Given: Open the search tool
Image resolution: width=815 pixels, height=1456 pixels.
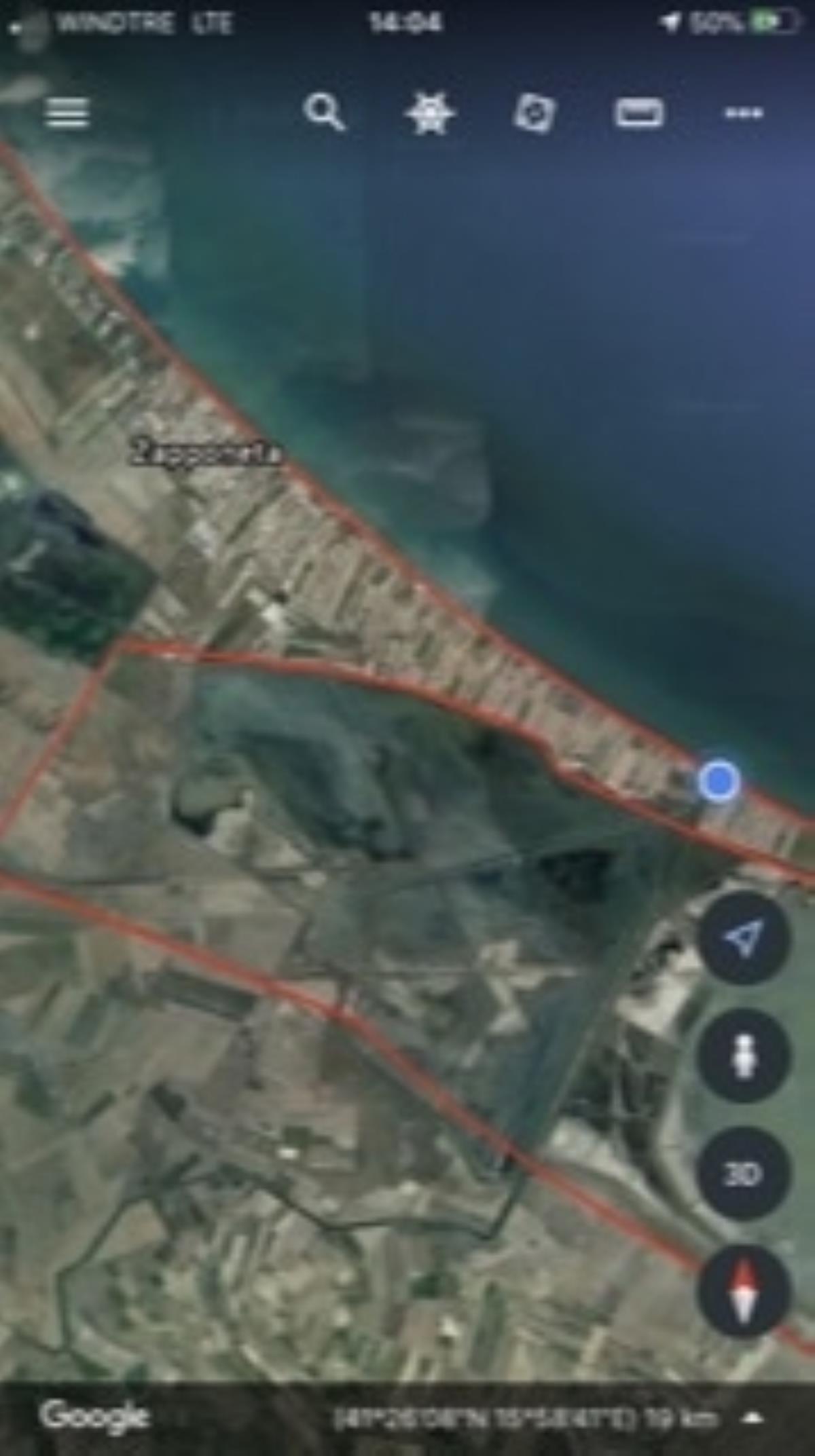Looking at the screenshot, I should [324, 112].
